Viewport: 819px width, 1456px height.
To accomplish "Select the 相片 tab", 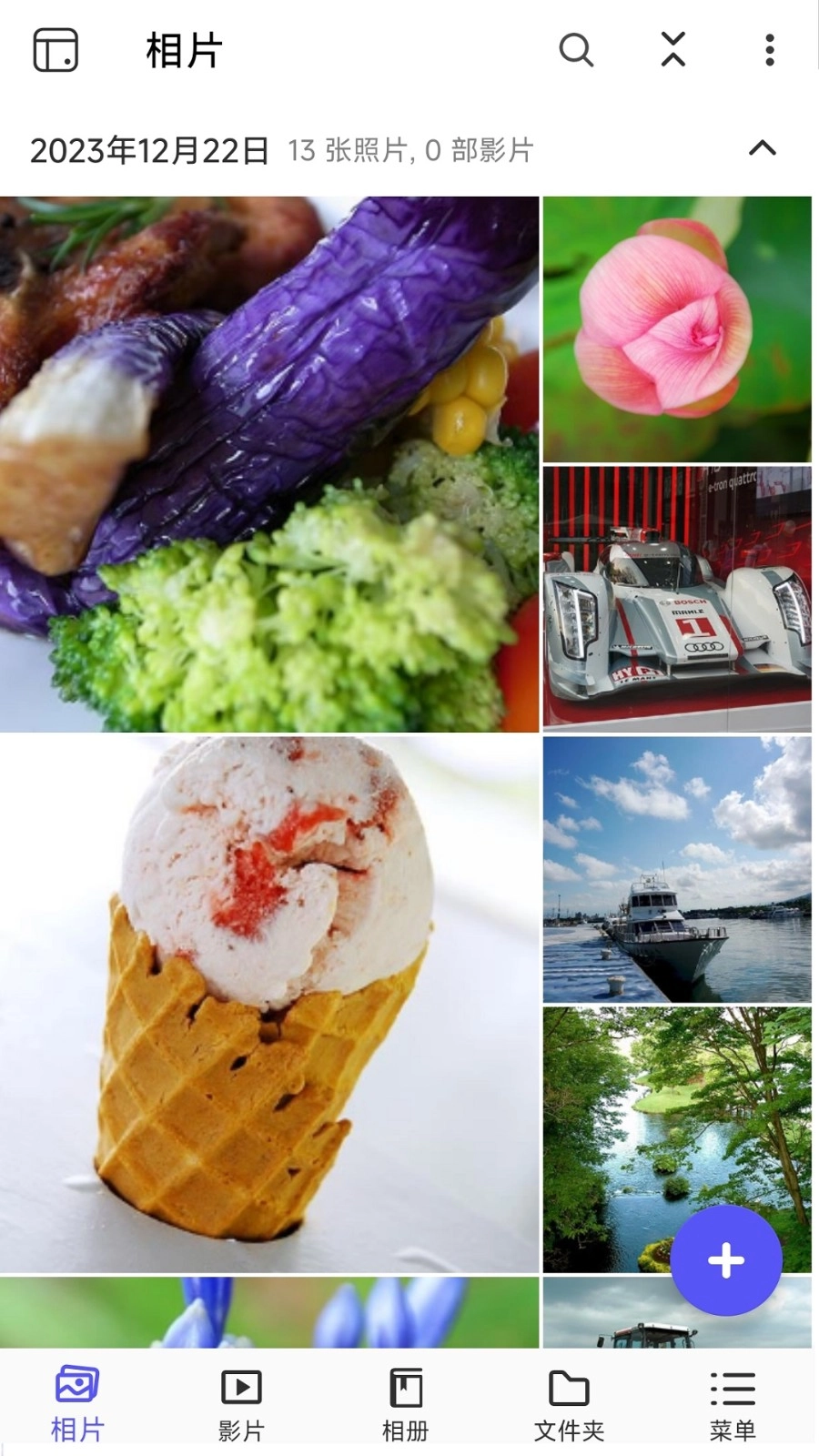I will click(77, 1405).
